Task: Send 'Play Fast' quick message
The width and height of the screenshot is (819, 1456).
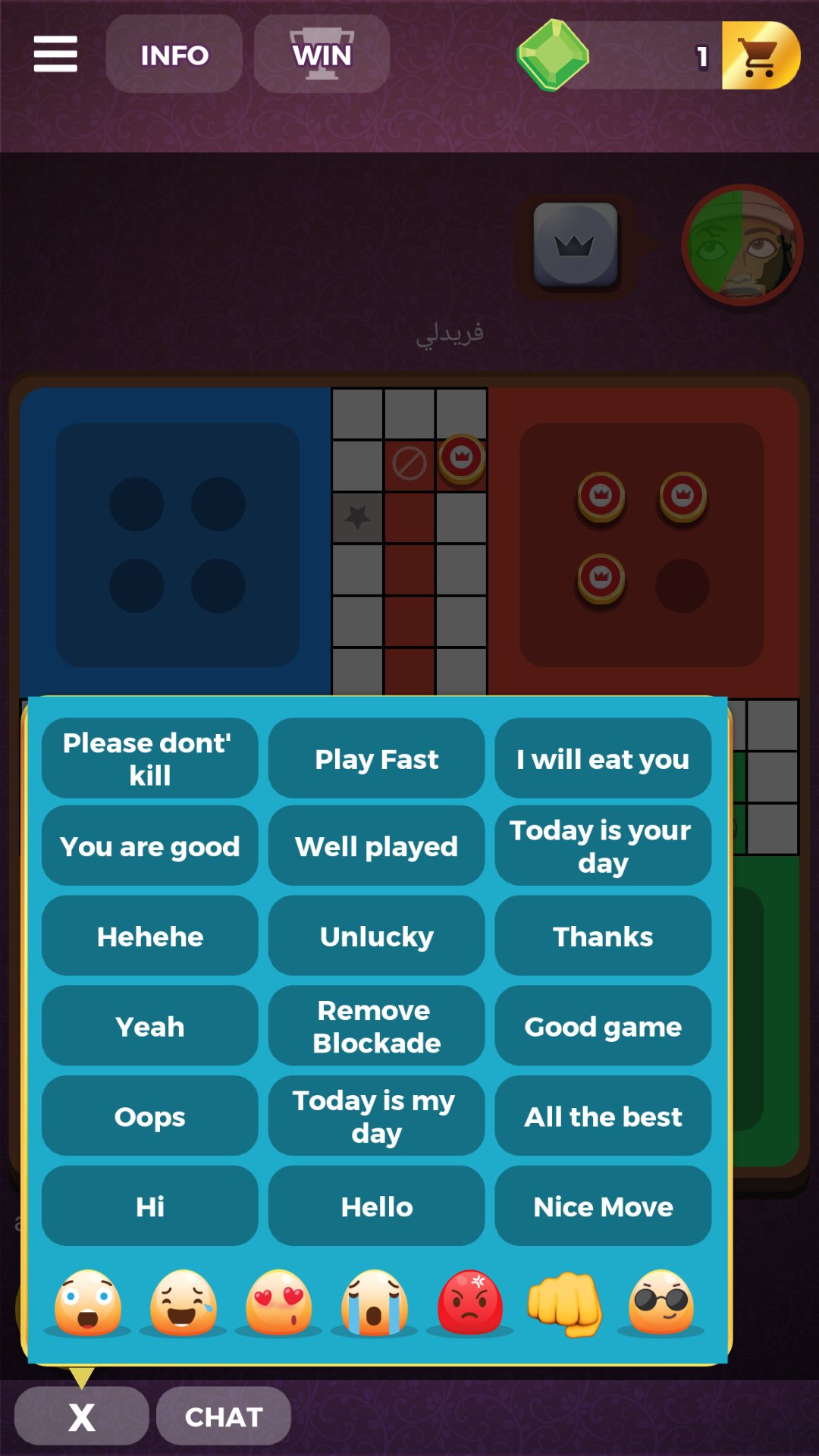Action: (x=376, y=758)
